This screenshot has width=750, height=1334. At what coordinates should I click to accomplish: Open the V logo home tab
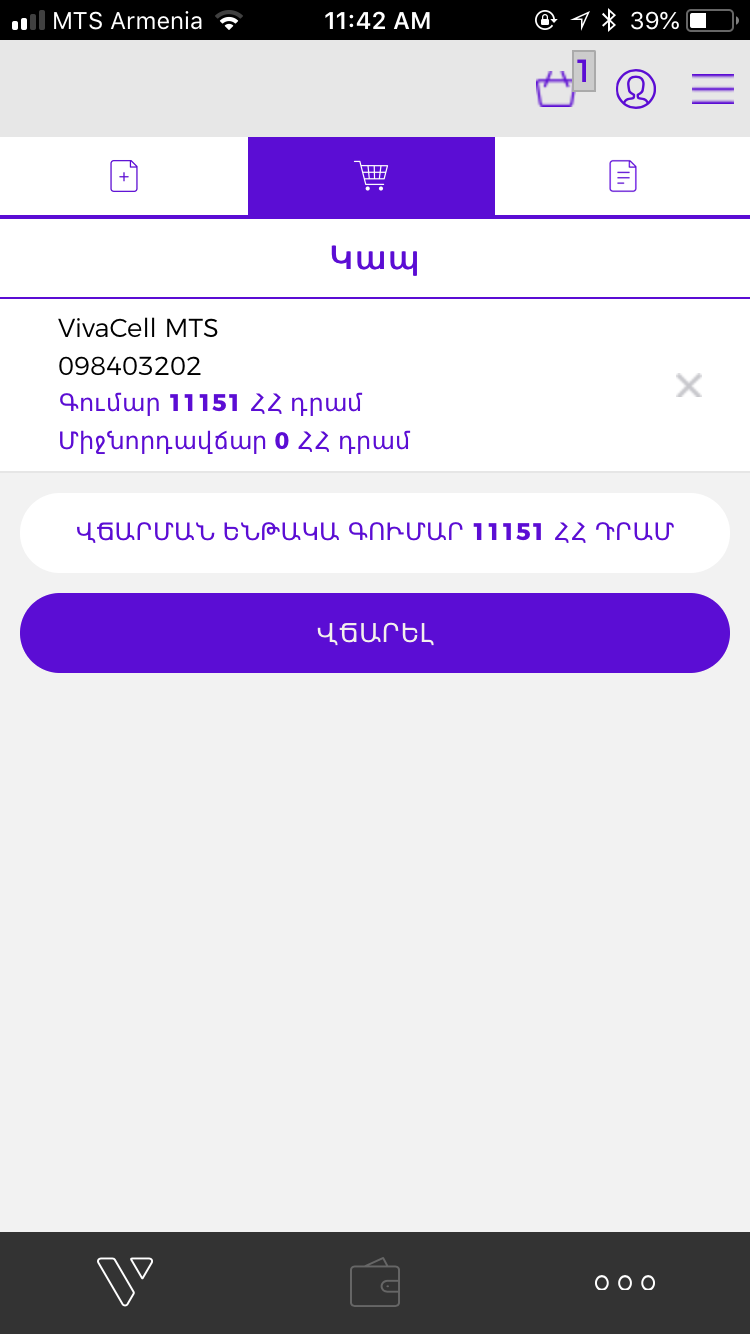click(x=125, y=1282)
